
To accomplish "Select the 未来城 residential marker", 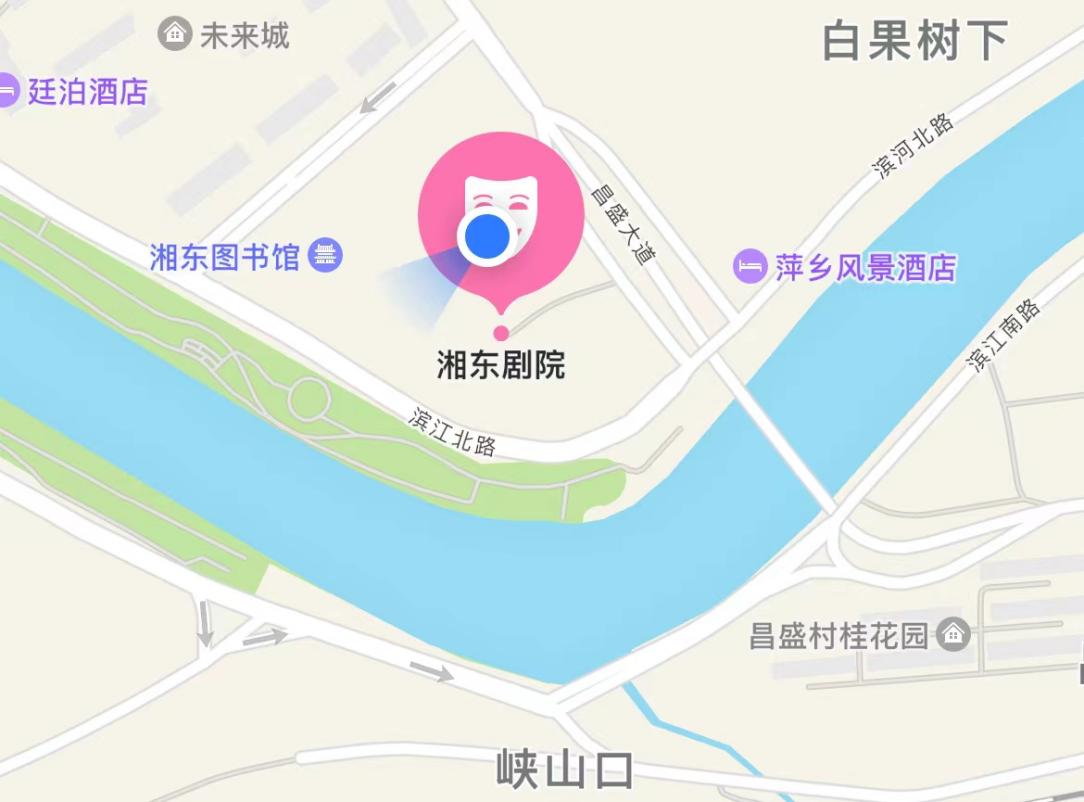I will pos(175,35).
